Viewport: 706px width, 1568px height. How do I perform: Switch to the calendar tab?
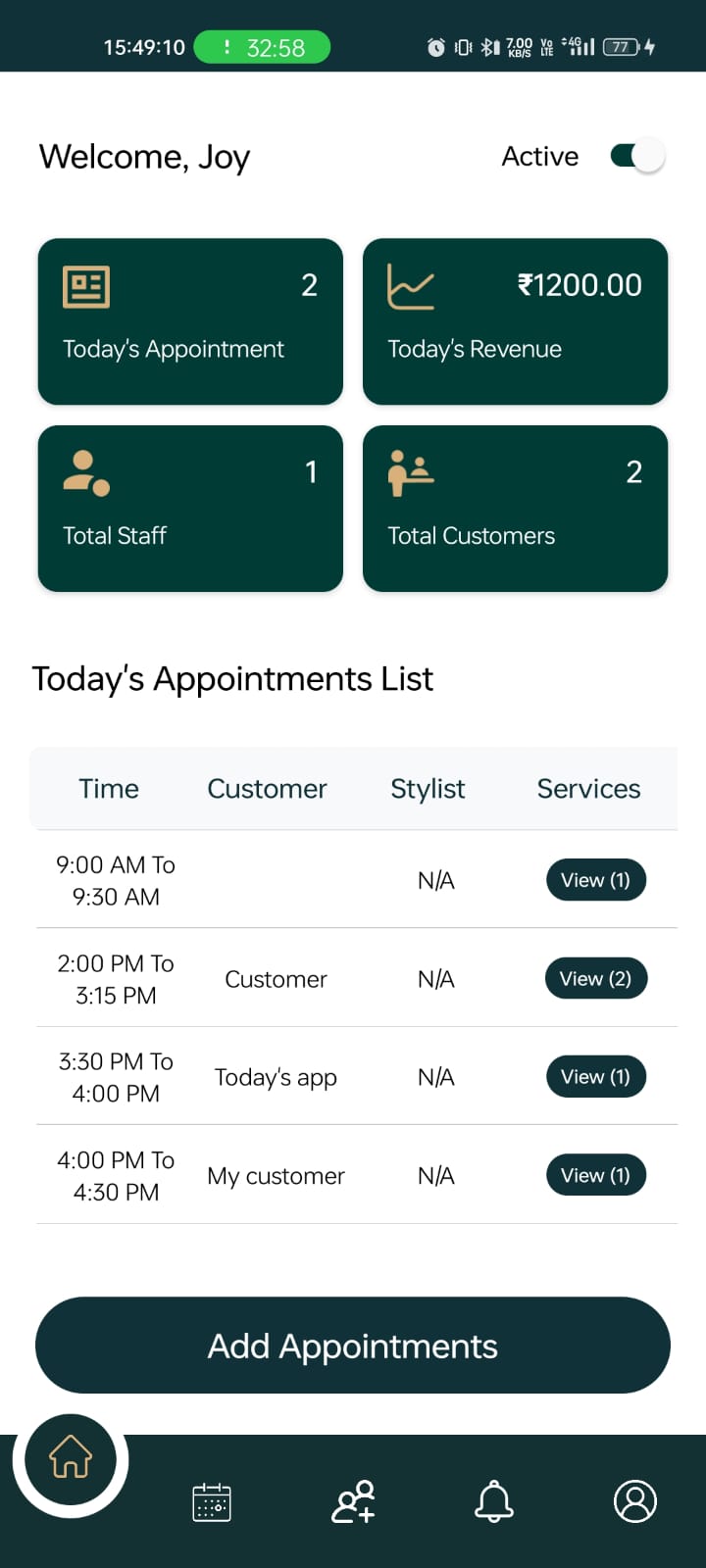coord(212,1501)
